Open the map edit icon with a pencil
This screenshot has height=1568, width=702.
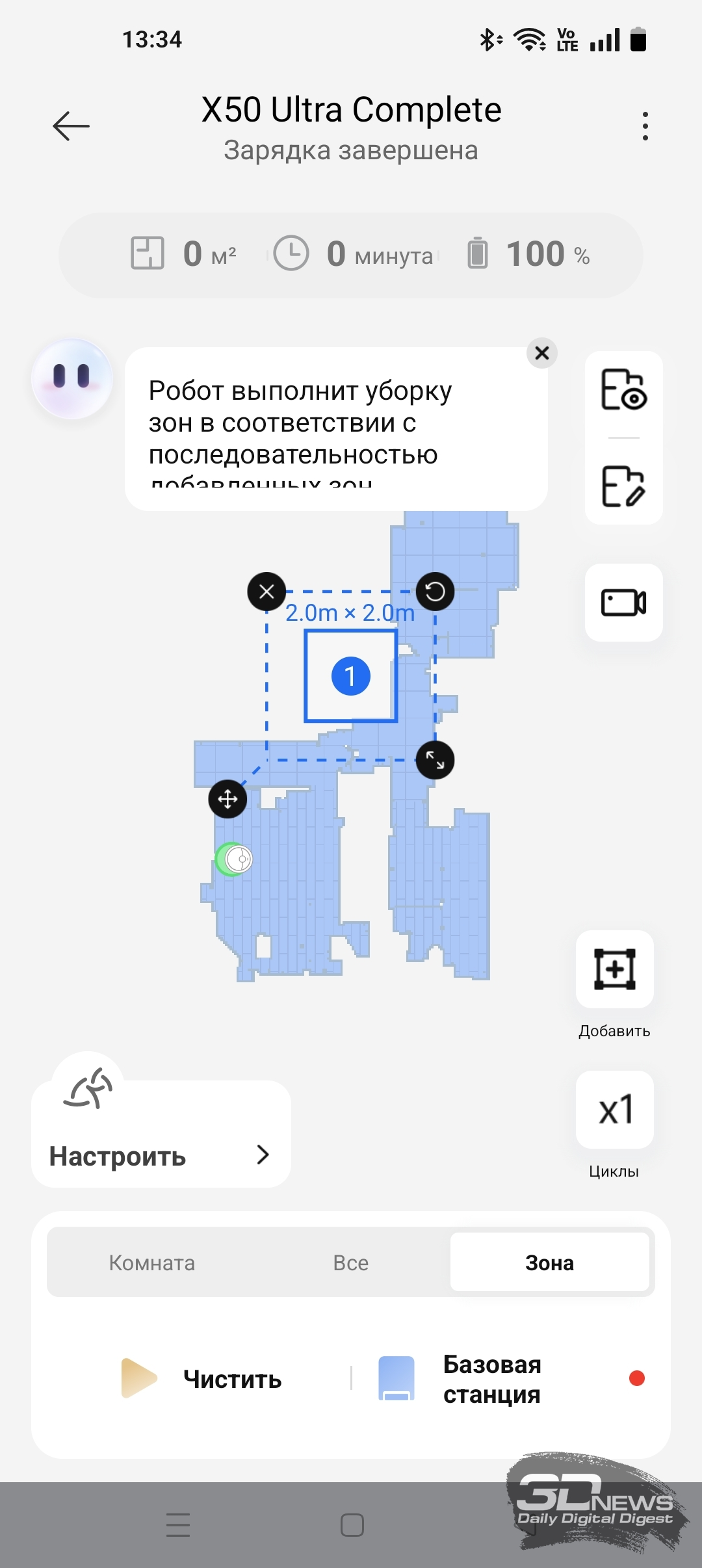tap(623, 486)
